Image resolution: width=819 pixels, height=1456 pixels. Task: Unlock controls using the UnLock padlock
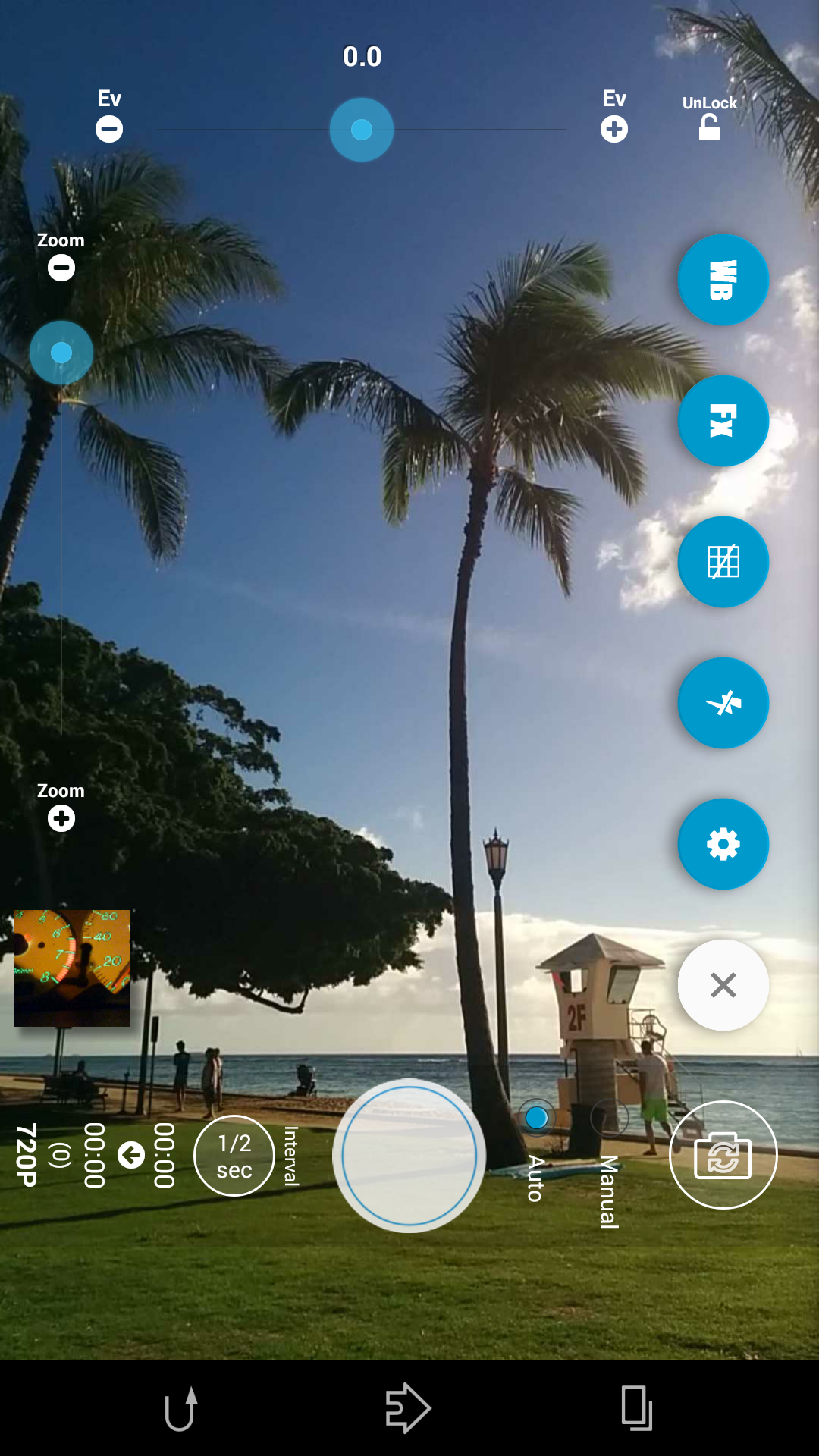tap(708, 126)
